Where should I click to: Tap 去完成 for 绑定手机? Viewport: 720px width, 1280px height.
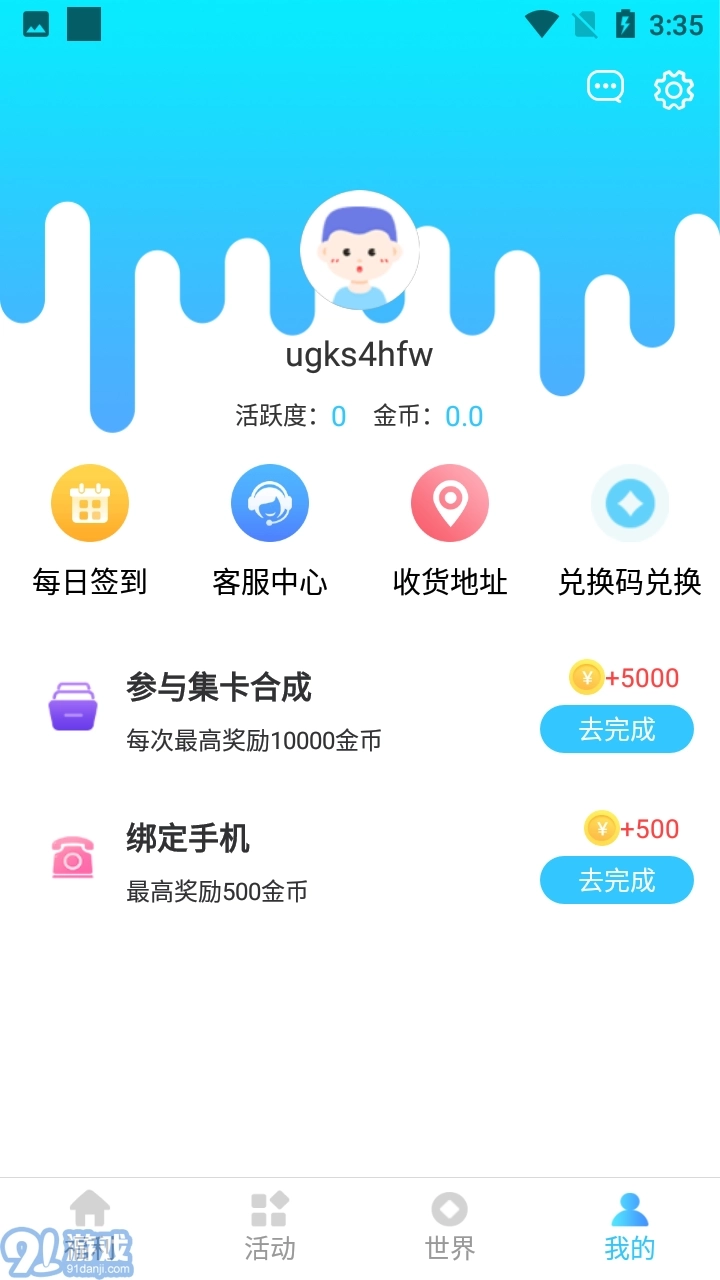(x=616, y=880)
